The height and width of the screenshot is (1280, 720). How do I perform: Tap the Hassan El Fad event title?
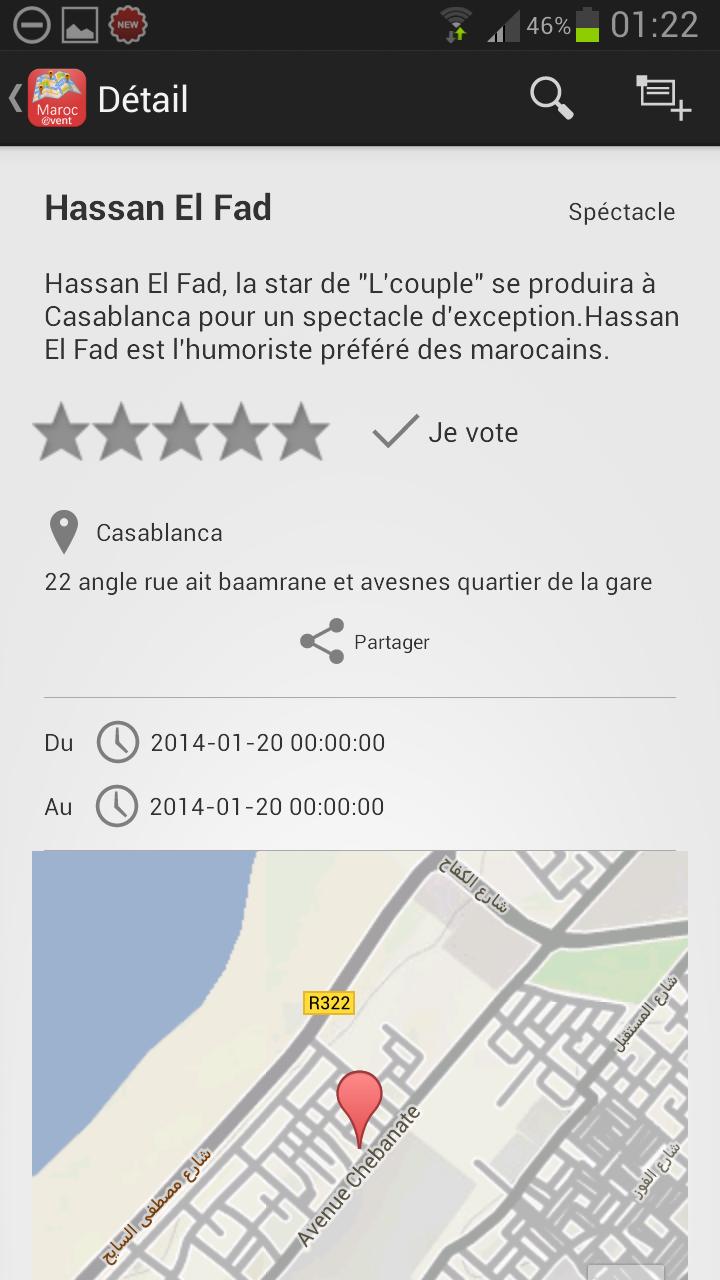(x=157, y=208)
